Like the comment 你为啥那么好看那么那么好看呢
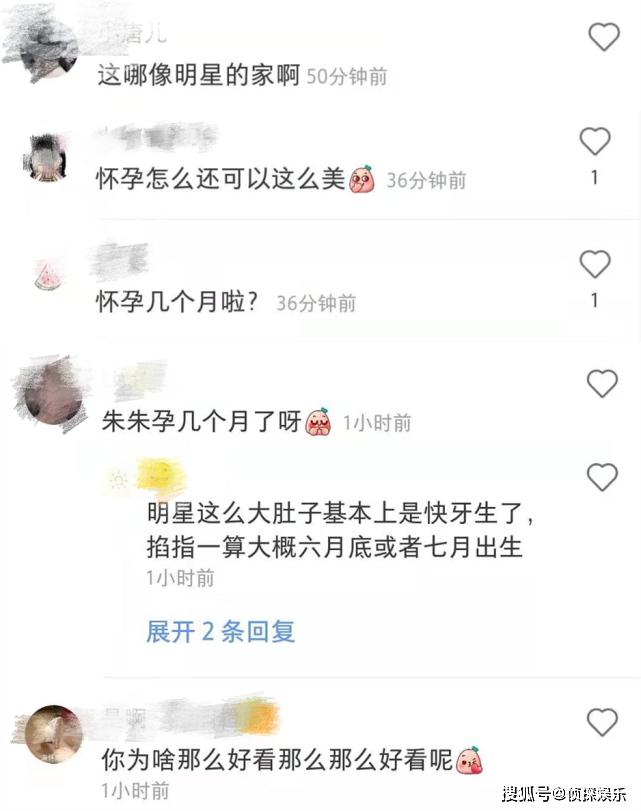The height and width of the screenshot is (811, 641). 602,722
